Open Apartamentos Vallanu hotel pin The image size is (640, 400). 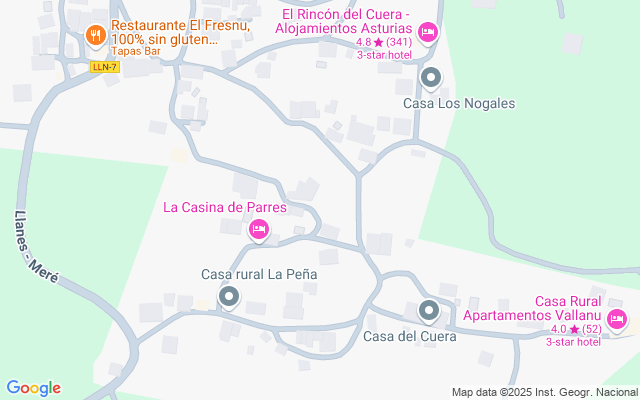pos(616,320)
